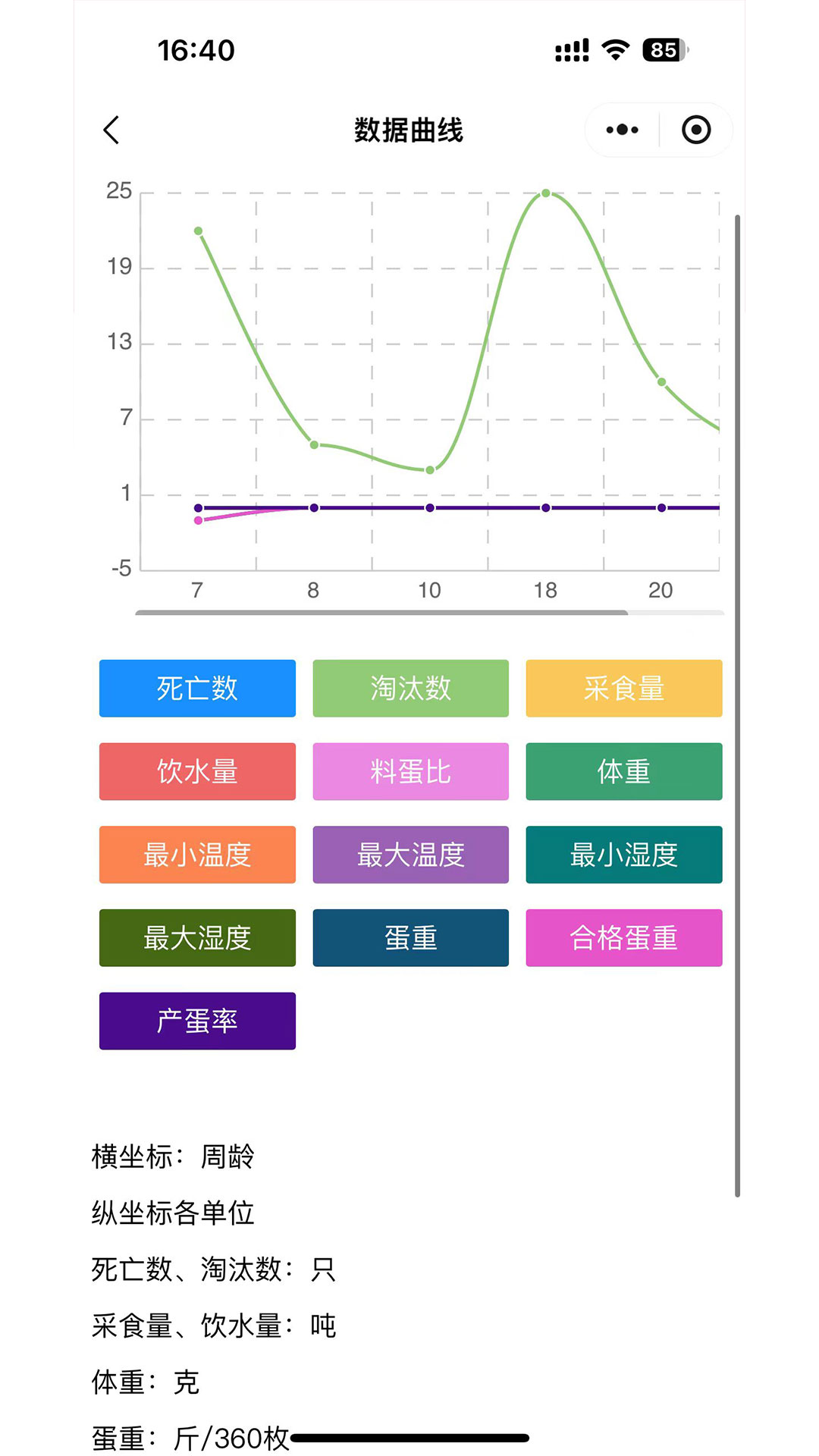
Task: Tap the circular capsule button top right
Action: 695,129
